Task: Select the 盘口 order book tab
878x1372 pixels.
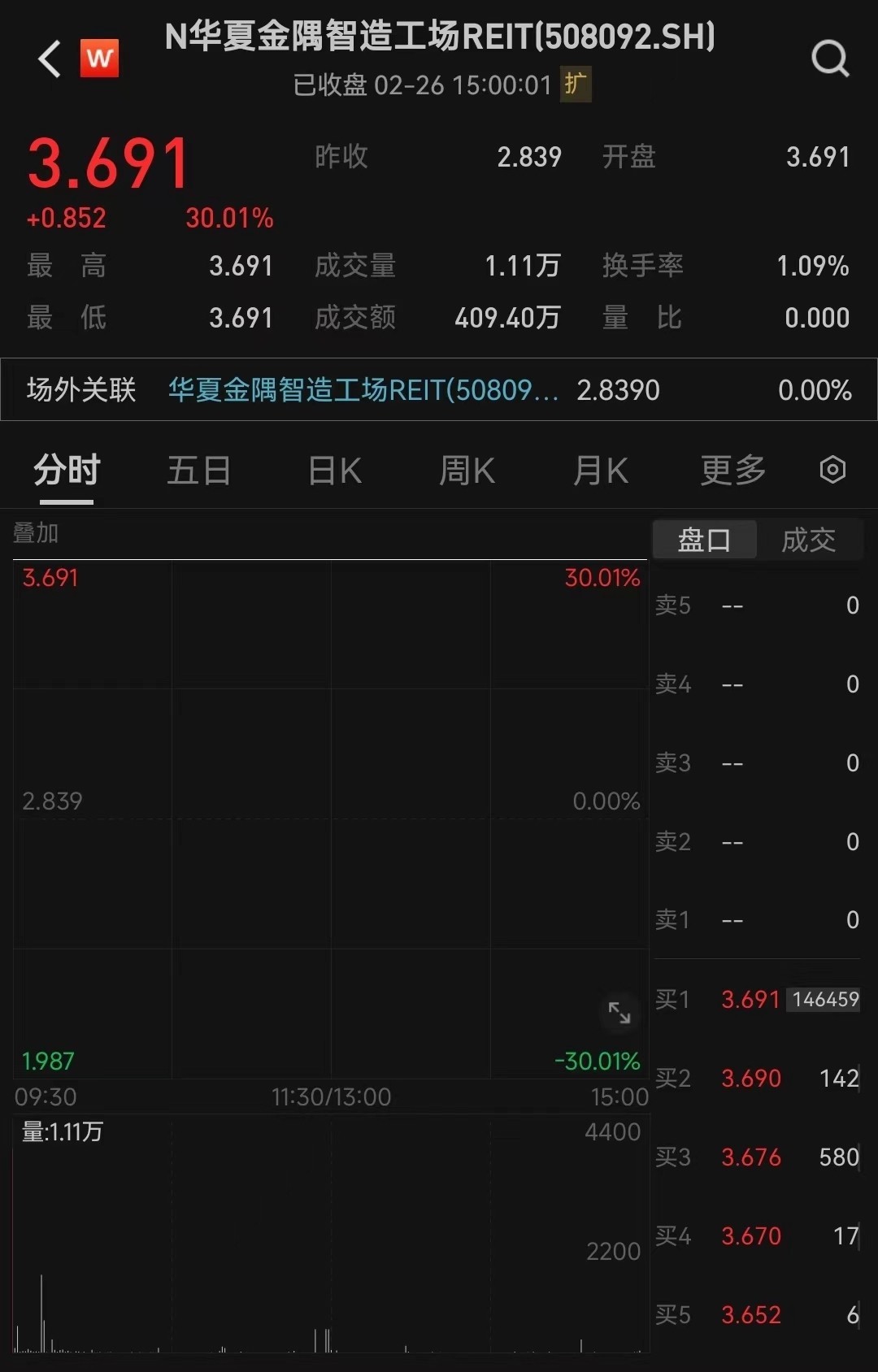Action: (x=704, y=540)
